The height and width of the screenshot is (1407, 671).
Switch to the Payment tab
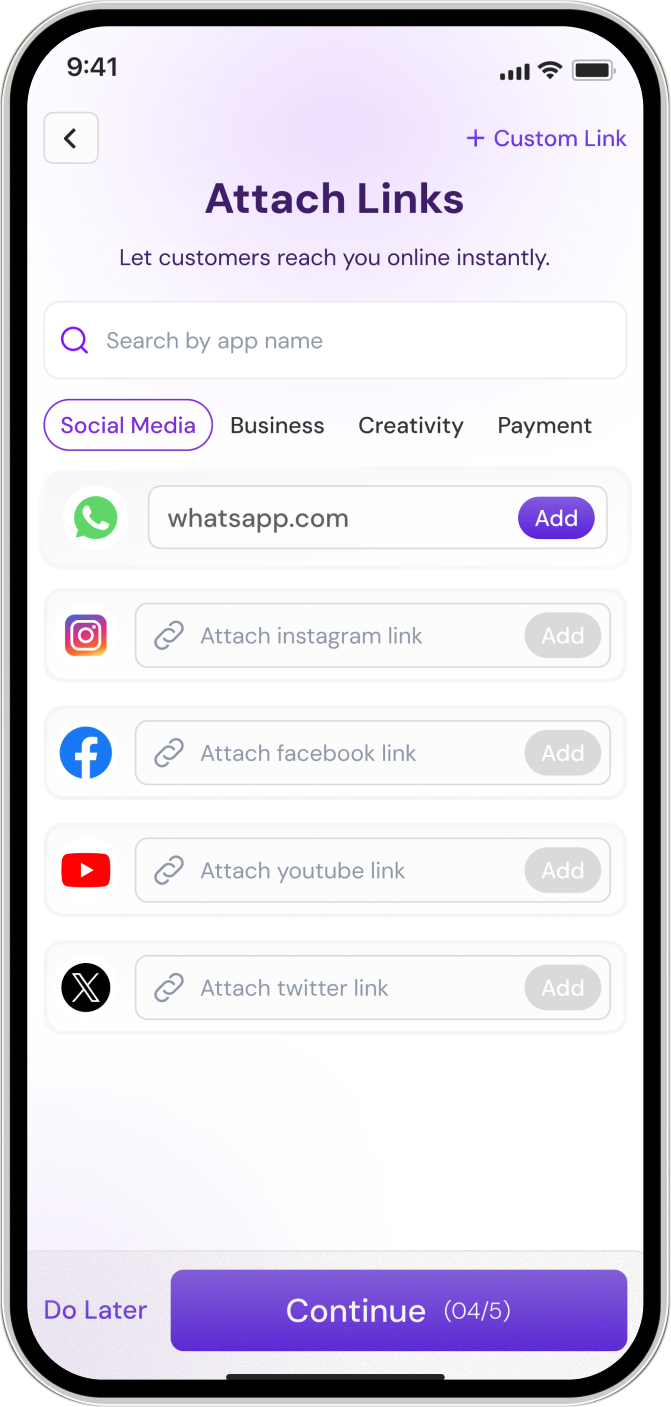pos(544,425)
